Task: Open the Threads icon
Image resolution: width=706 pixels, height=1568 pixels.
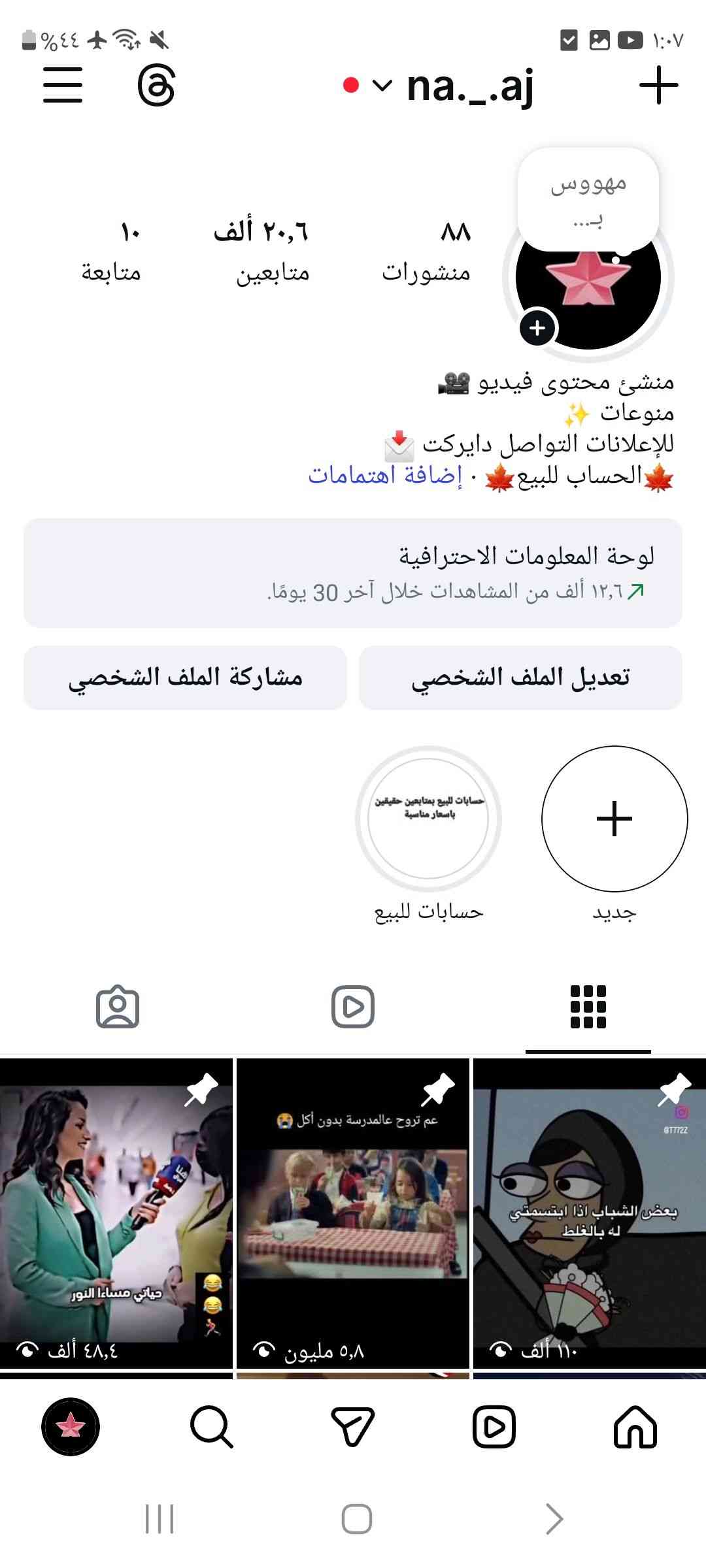Action: [156, 85]
